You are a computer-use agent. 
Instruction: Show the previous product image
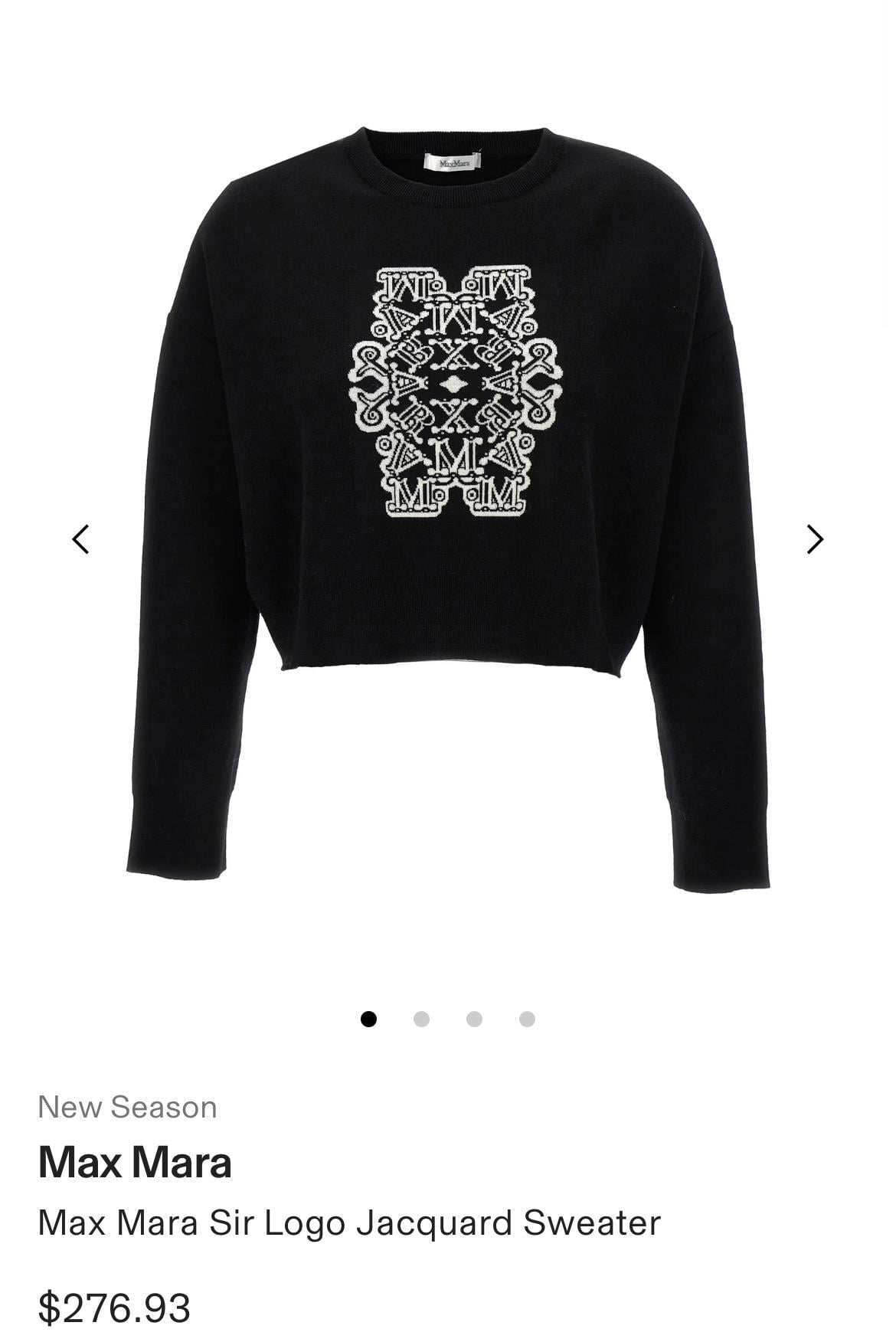80,539
